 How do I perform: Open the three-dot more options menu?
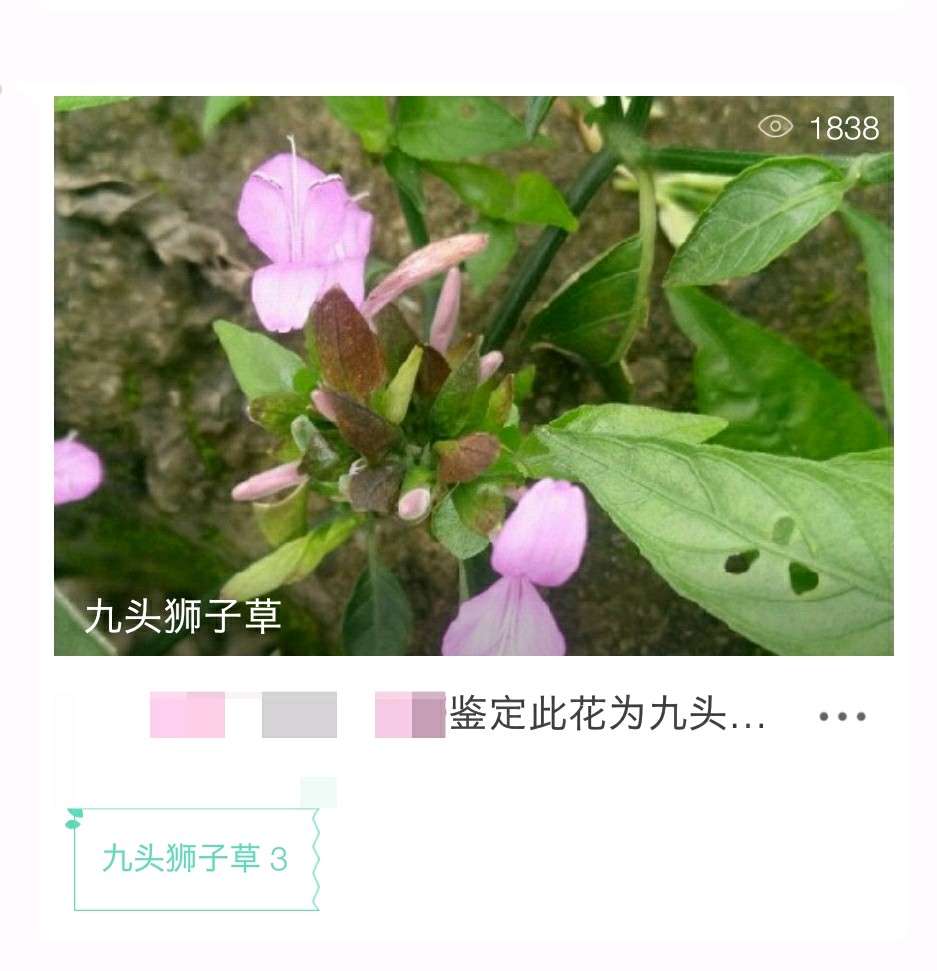(x=842, y=717)
